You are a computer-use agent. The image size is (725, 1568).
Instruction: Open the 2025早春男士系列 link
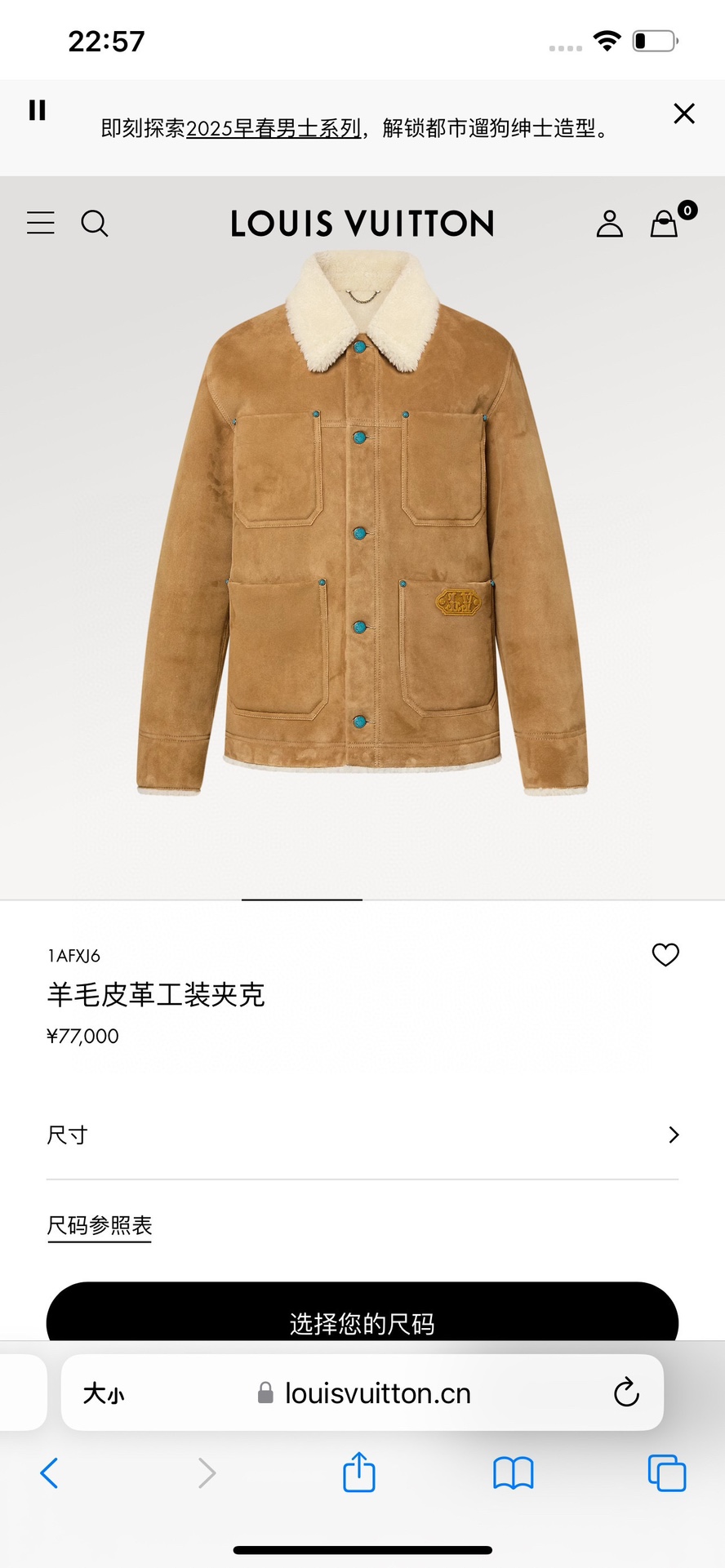(274, 128)
